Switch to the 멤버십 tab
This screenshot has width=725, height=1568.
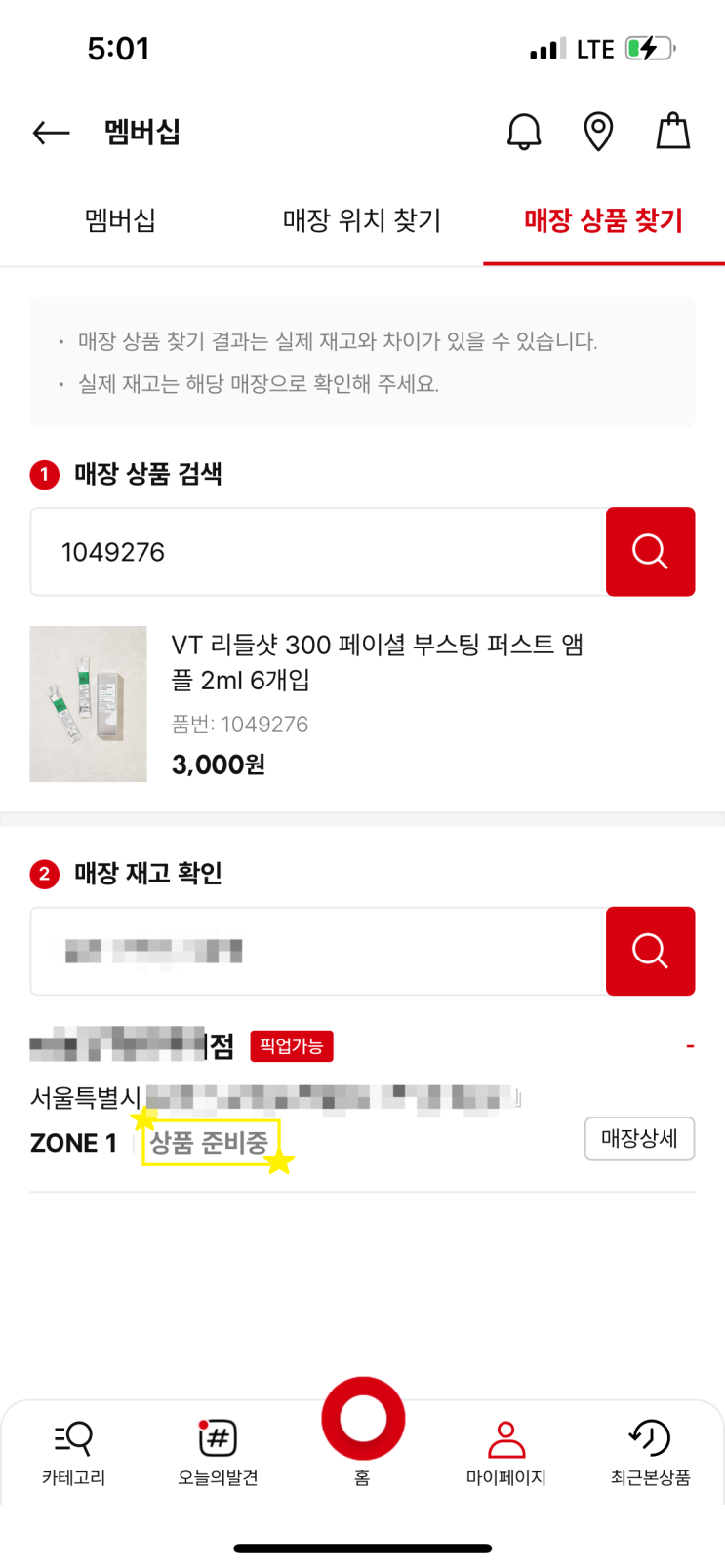click(x=120, y=220)
